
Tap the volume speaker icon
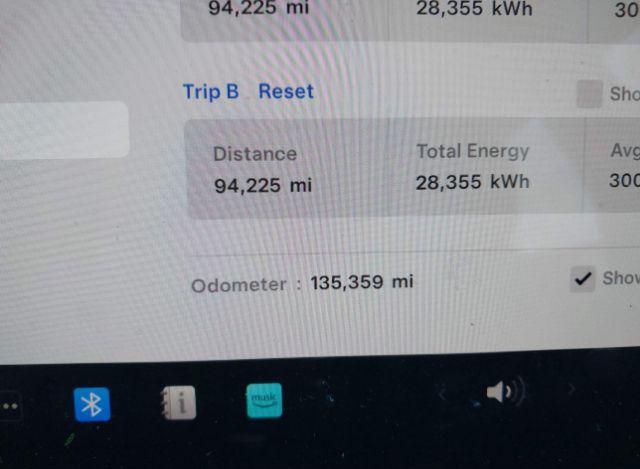(x=502, y=392)
